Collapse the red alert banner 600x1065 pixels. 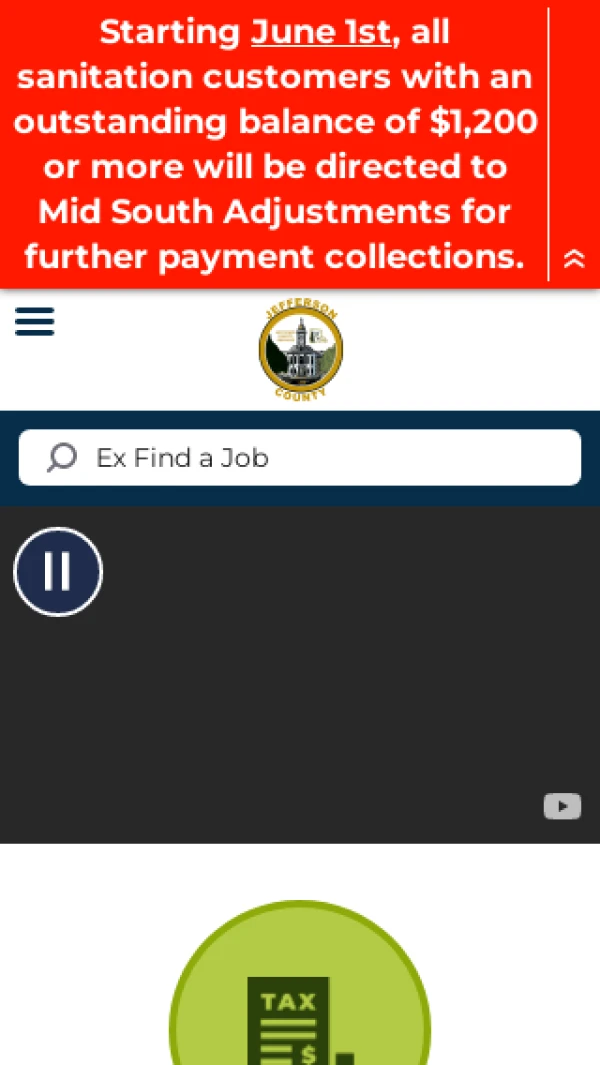pyautogui.click(x=573, y=259)
